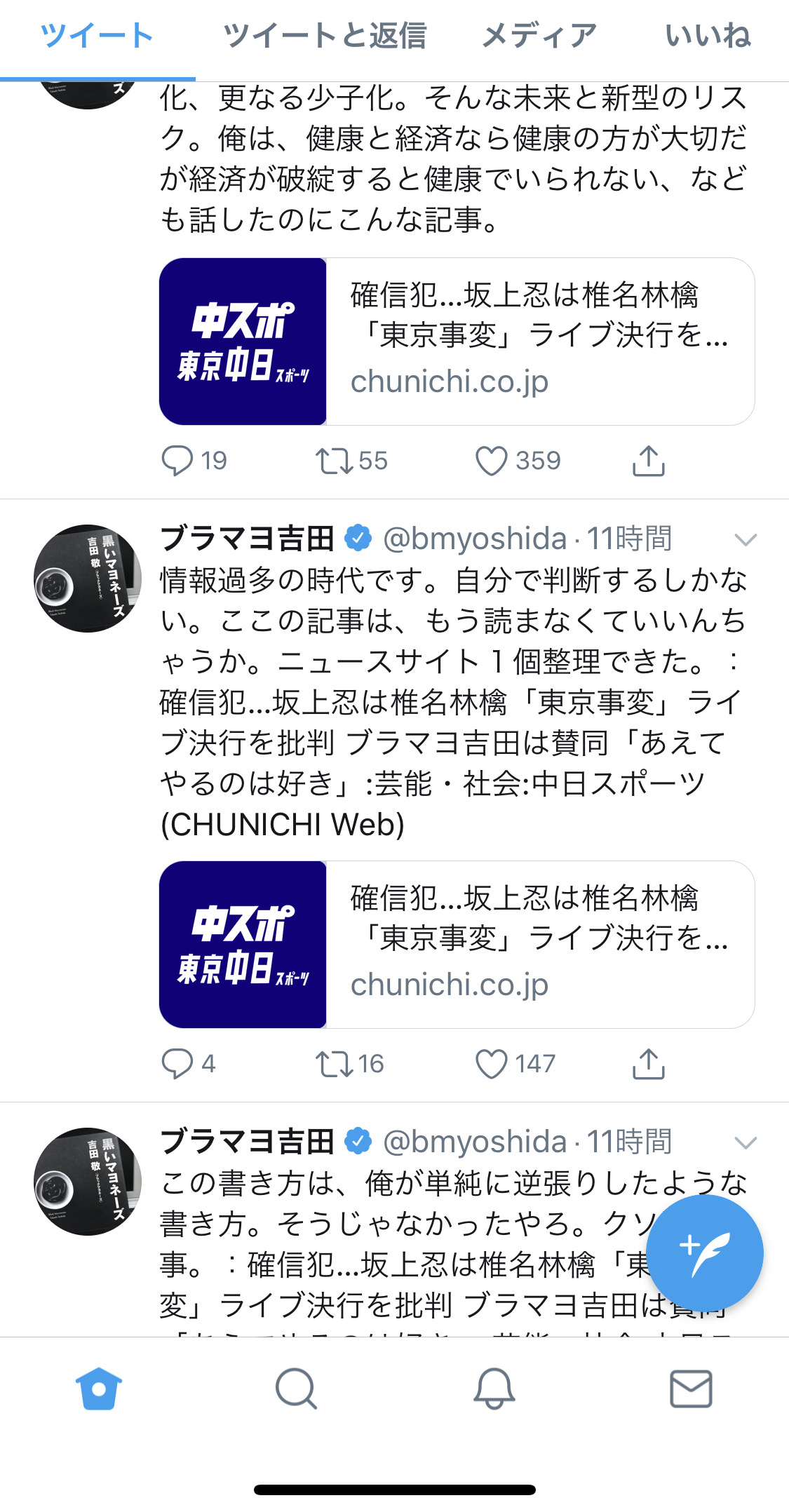
Task: Share the tweet with 359 likes
Action: [x=648, y=461]
